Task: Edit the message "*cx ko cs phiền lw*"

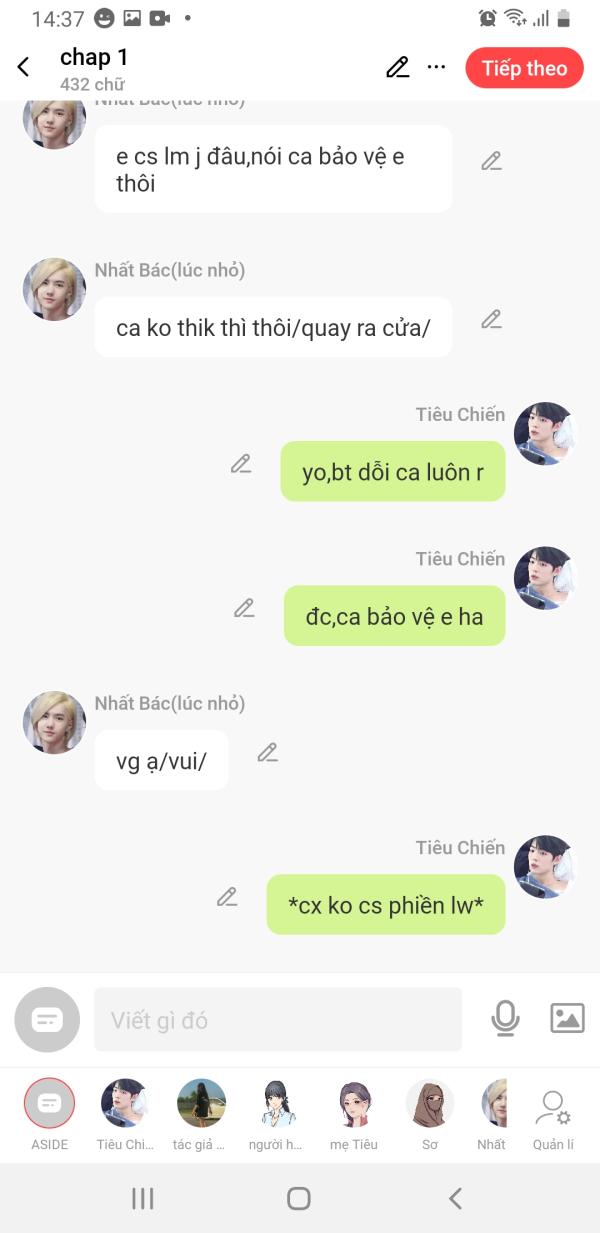Action: click(x=228, y=897)
